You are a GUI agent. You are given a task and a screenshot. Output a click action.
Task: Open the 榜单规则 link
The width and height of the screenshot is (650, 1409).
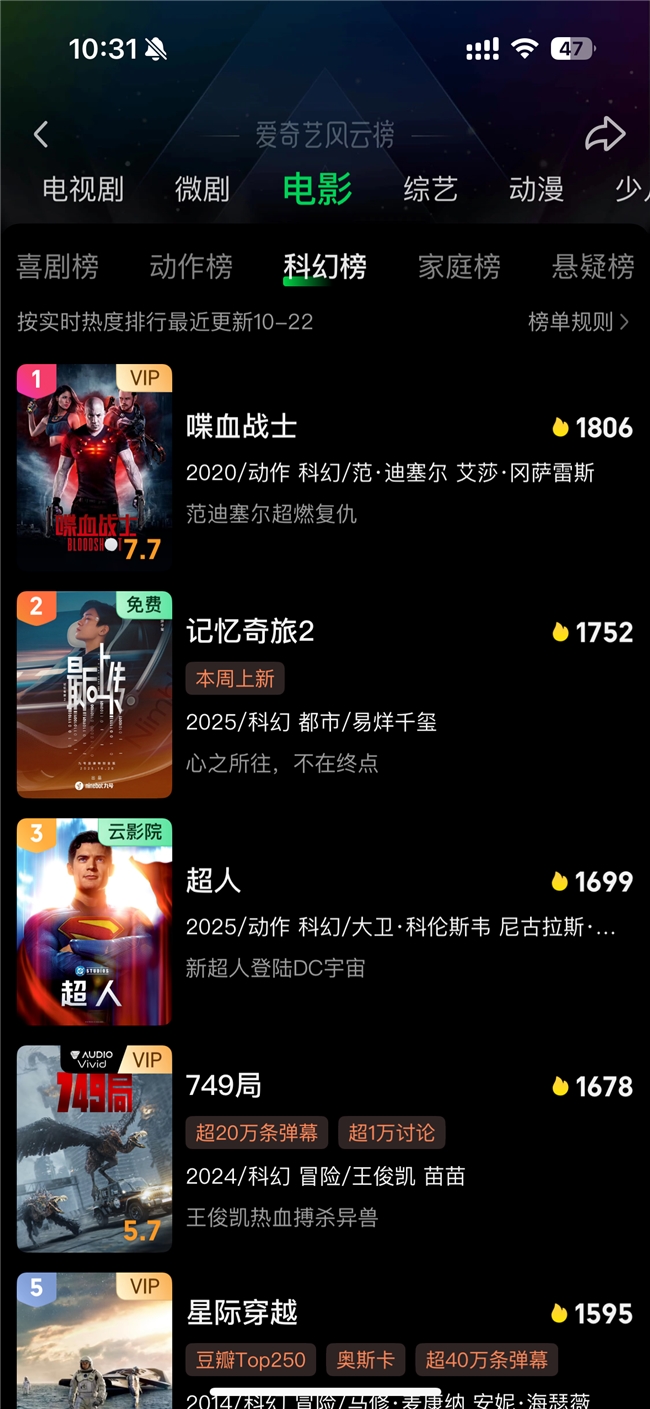tap(578, 322)
